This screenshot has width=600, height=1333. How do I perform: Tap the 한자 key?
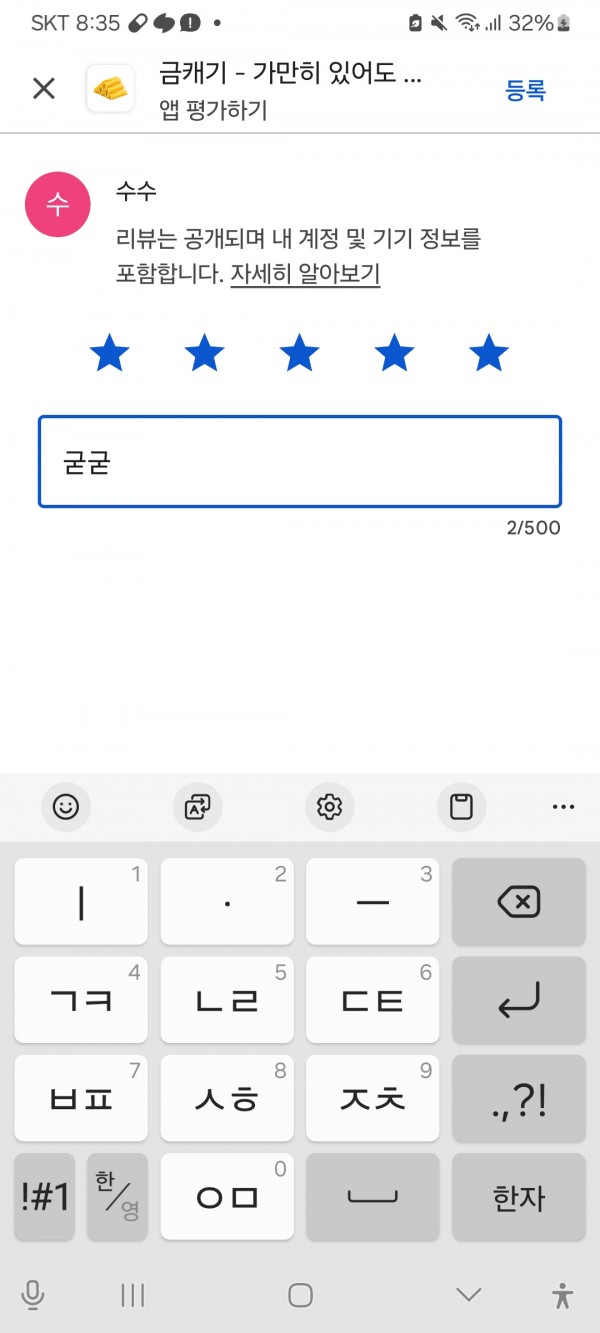tap(518, 1197)
